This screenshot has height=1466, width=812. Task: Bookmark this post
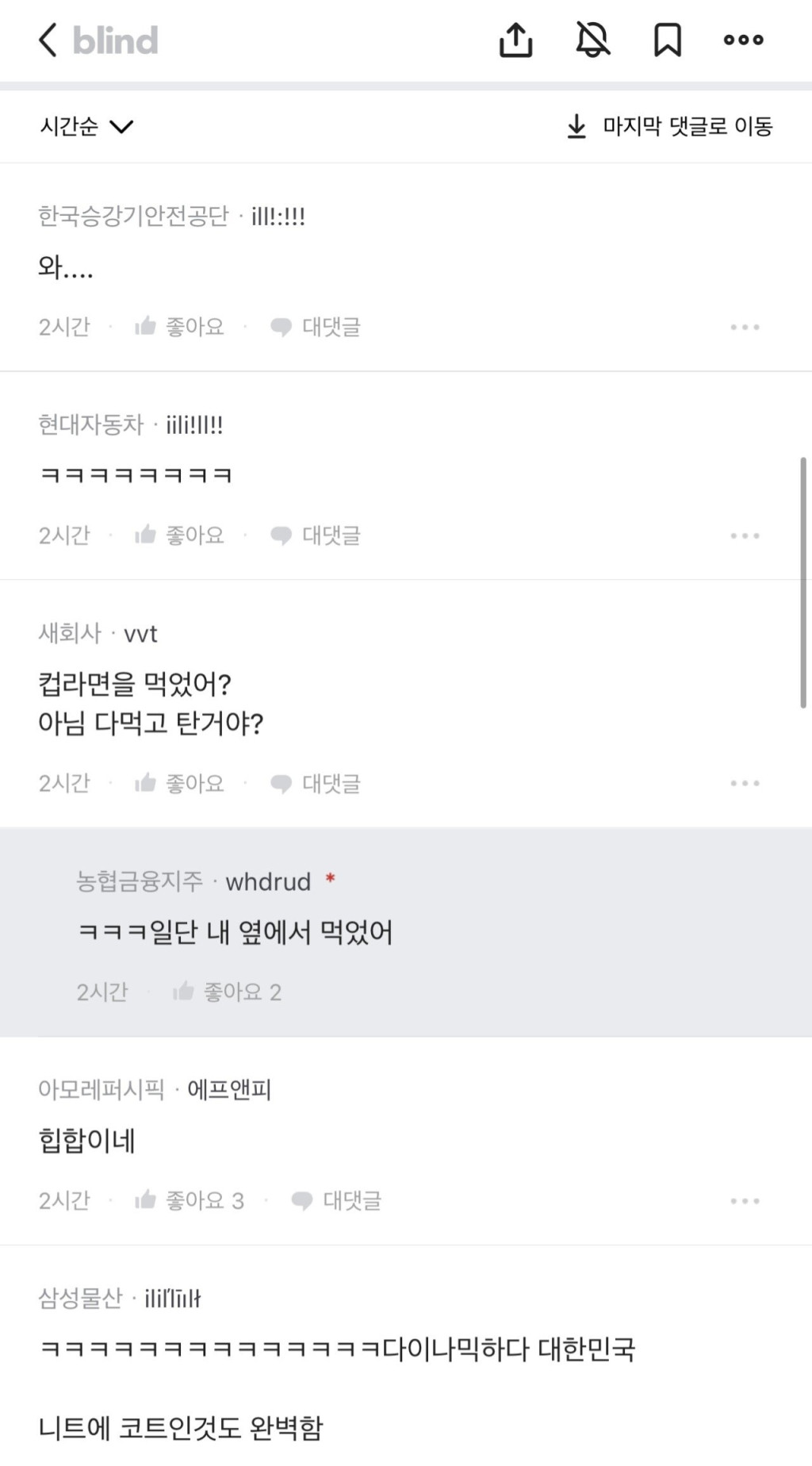point(667,40)
